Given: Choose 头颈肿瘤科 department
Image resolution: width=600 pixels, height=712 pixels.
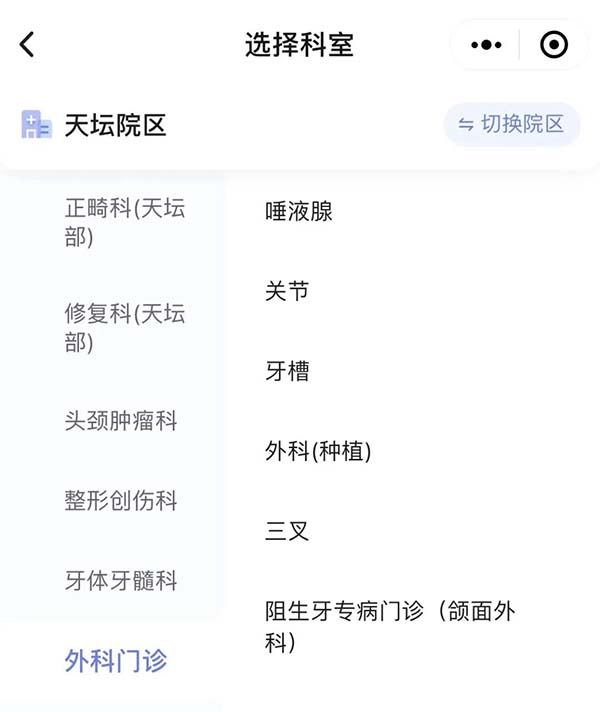Looking at the screenshot, I should 121,421.
